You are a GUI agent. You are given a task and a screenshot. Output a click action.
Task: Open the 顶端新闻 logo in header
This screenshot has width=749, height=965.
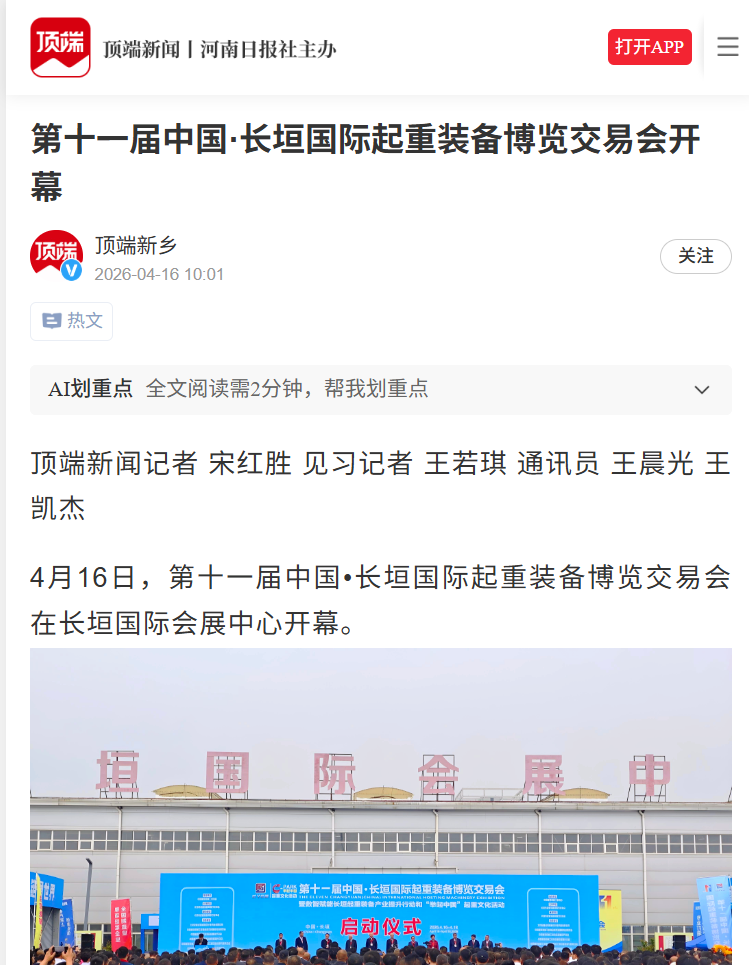click(60, 47)
